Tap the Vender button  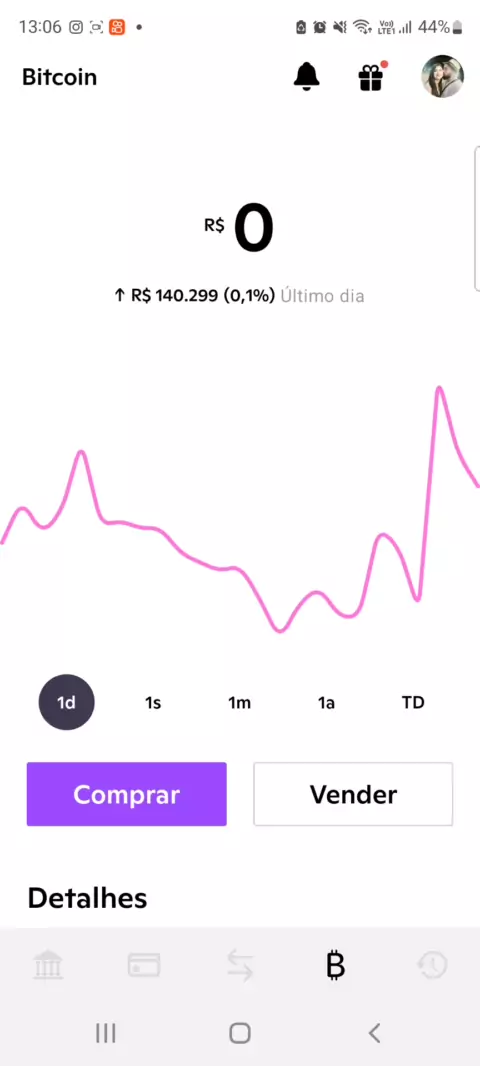pos(353,794)
